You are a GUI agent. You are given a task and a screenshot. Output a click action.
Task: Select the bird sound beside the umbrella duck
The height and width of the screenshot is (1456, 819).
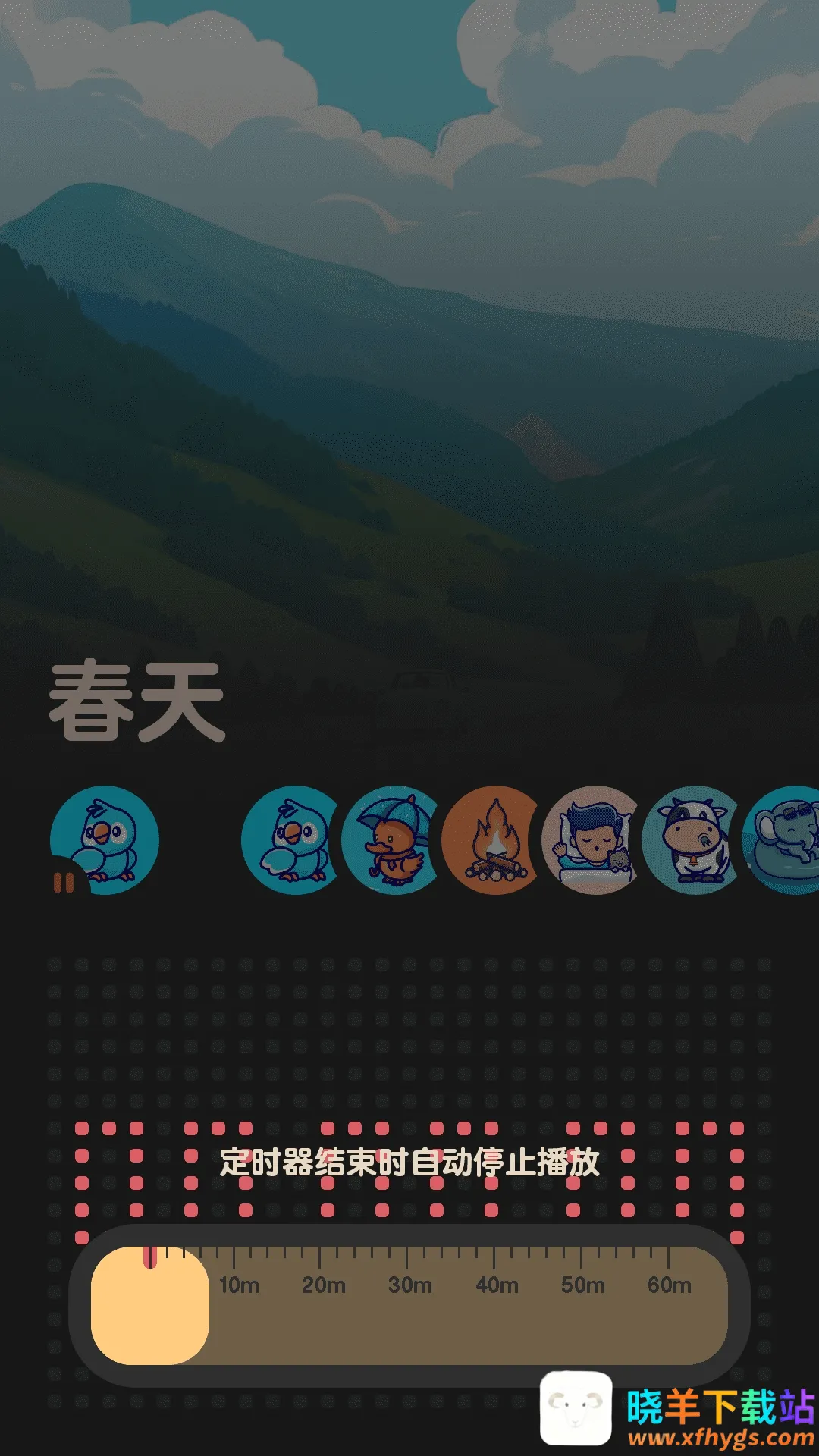[290, 840]
